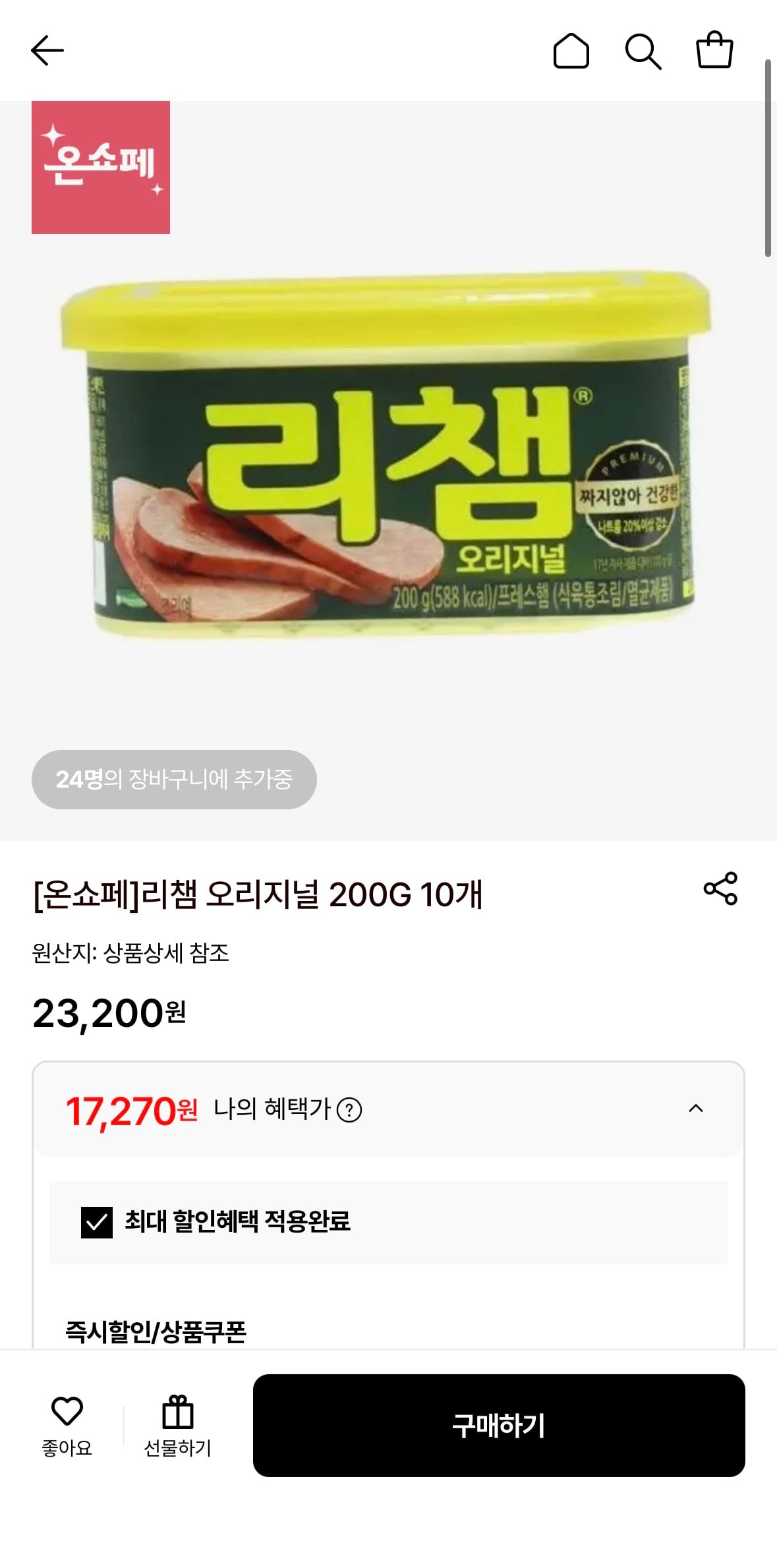777x1568 pixels.
Task: Open the shopping bag cart icon
Action: point(716,51)
